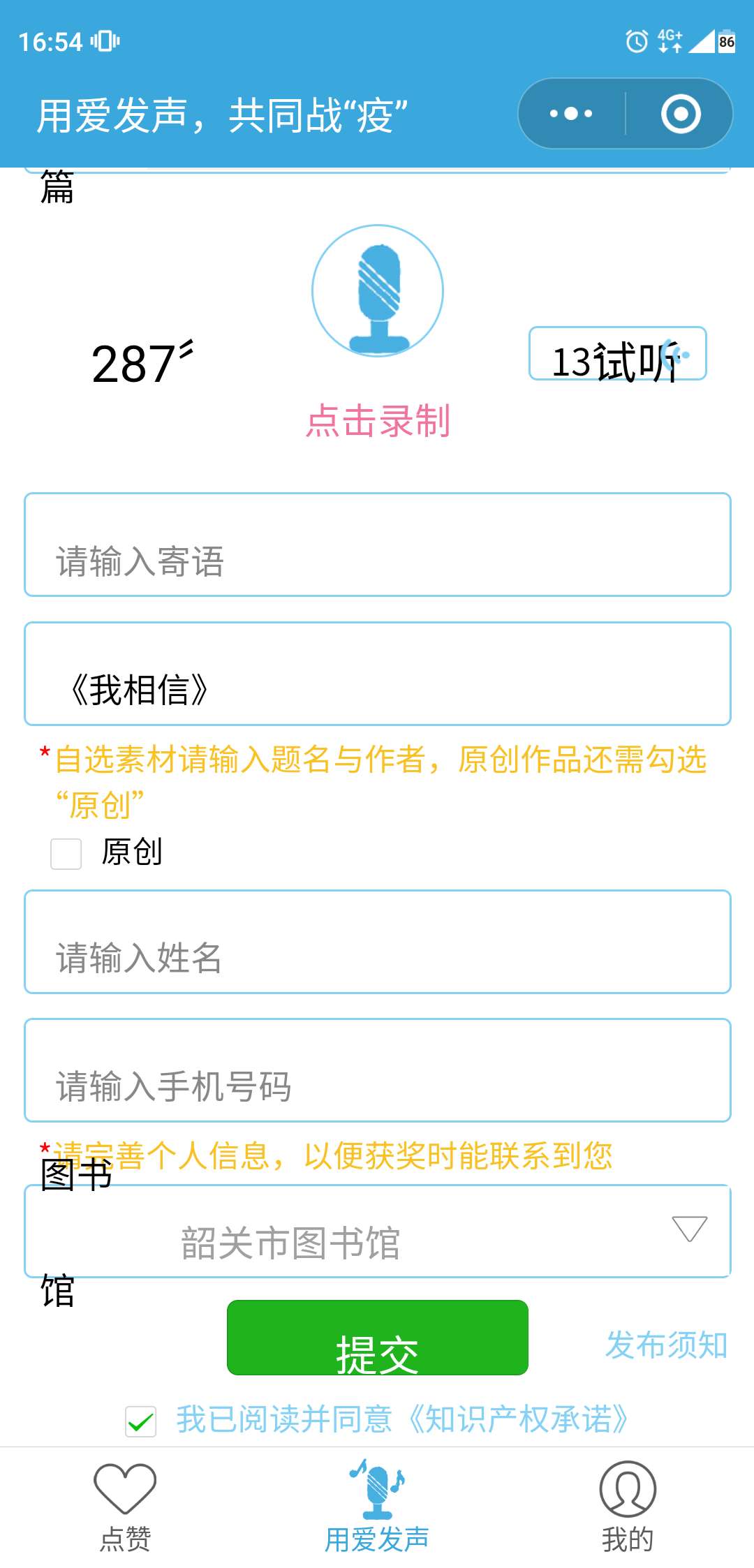Check the 原创 checkbox
This screenshot has height=1568, width=754.
(66, 854)
